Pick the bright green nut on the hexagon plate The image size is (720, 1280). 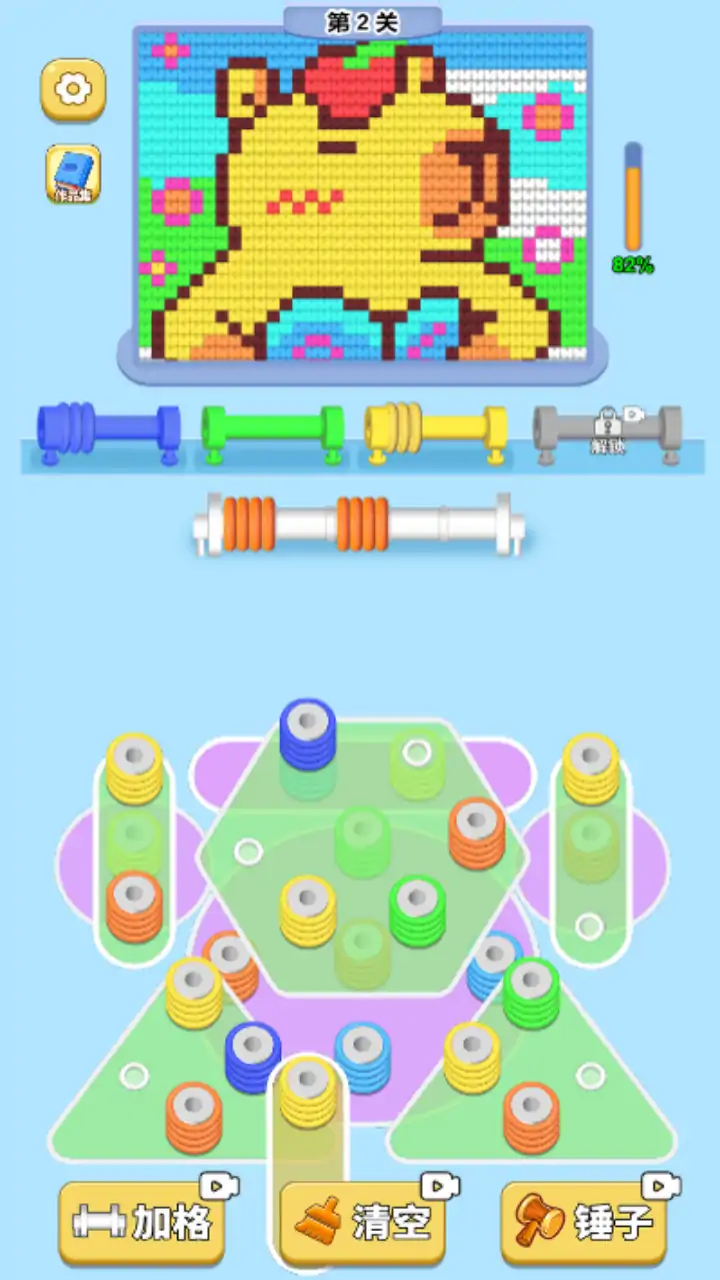417,909
